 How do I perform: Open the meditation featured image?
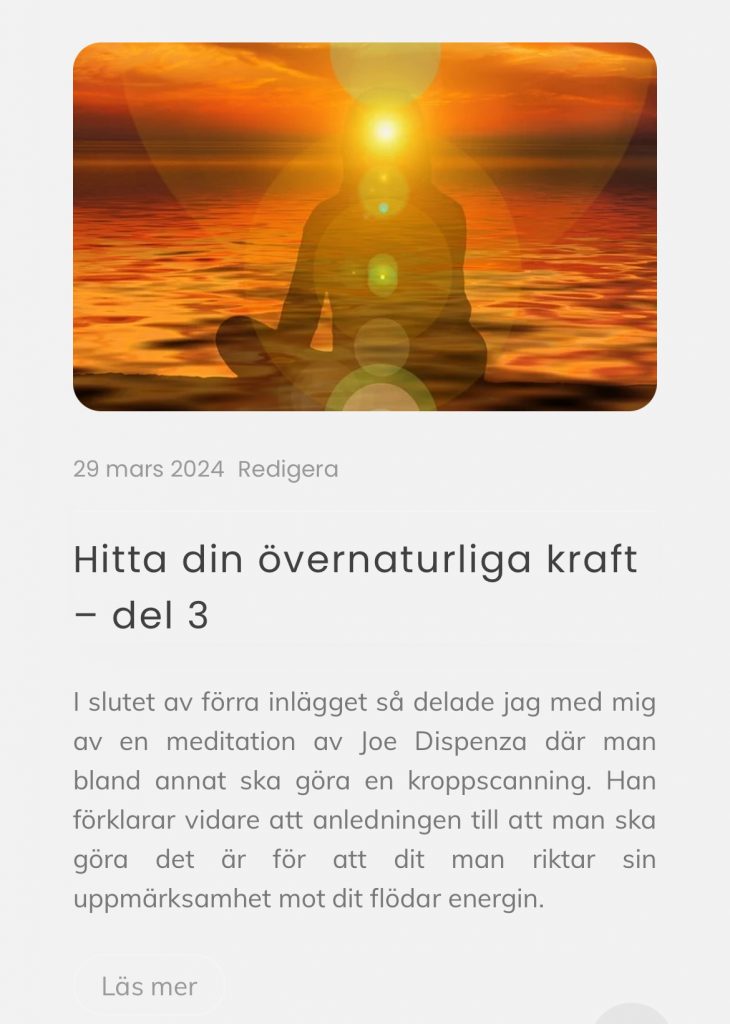click(365, 227)
